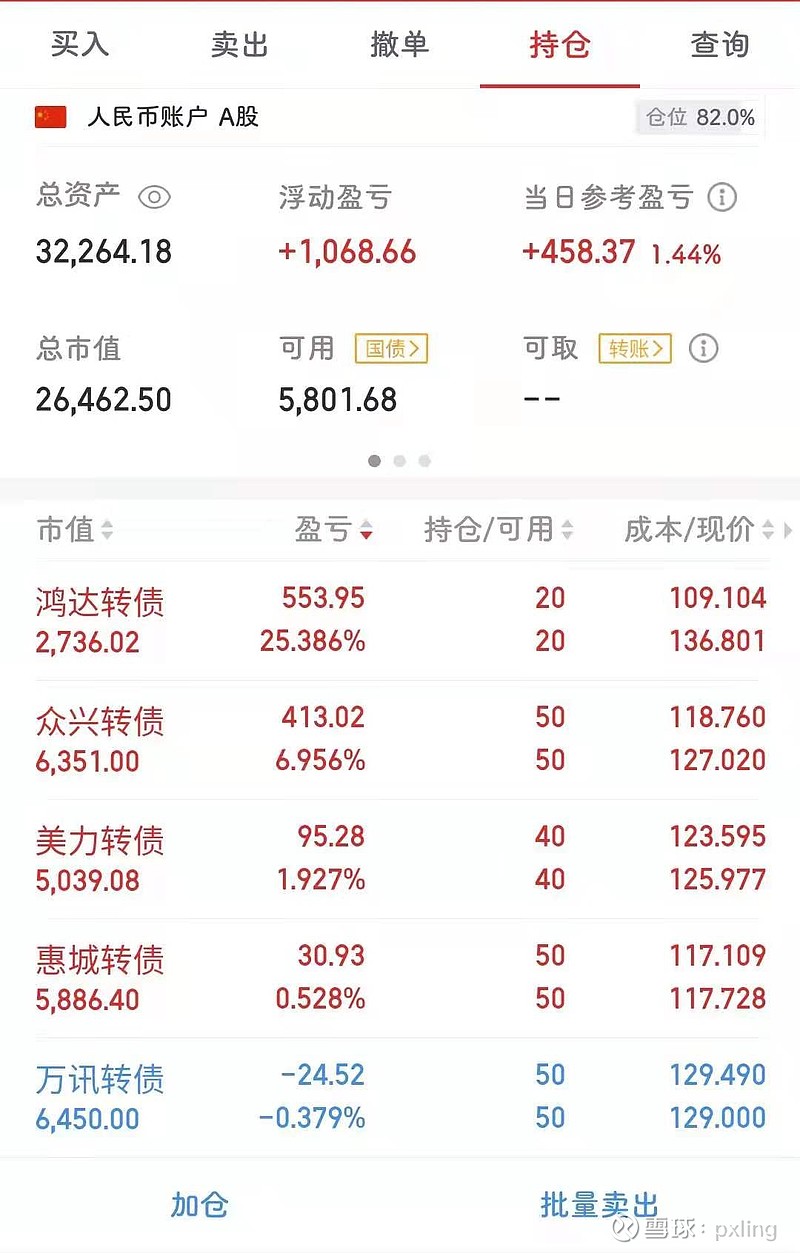Screen dimensions: 800x1253
Task: Open the 惠城转债 position
Action: tap(100, 960)
